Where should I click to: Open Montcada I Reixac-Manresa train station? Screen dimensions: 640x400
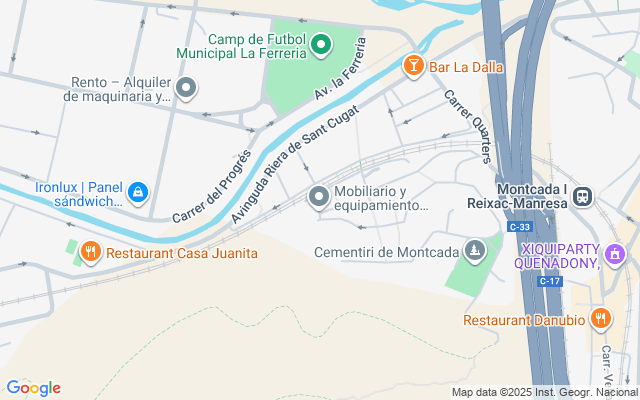tap(584, 196)
